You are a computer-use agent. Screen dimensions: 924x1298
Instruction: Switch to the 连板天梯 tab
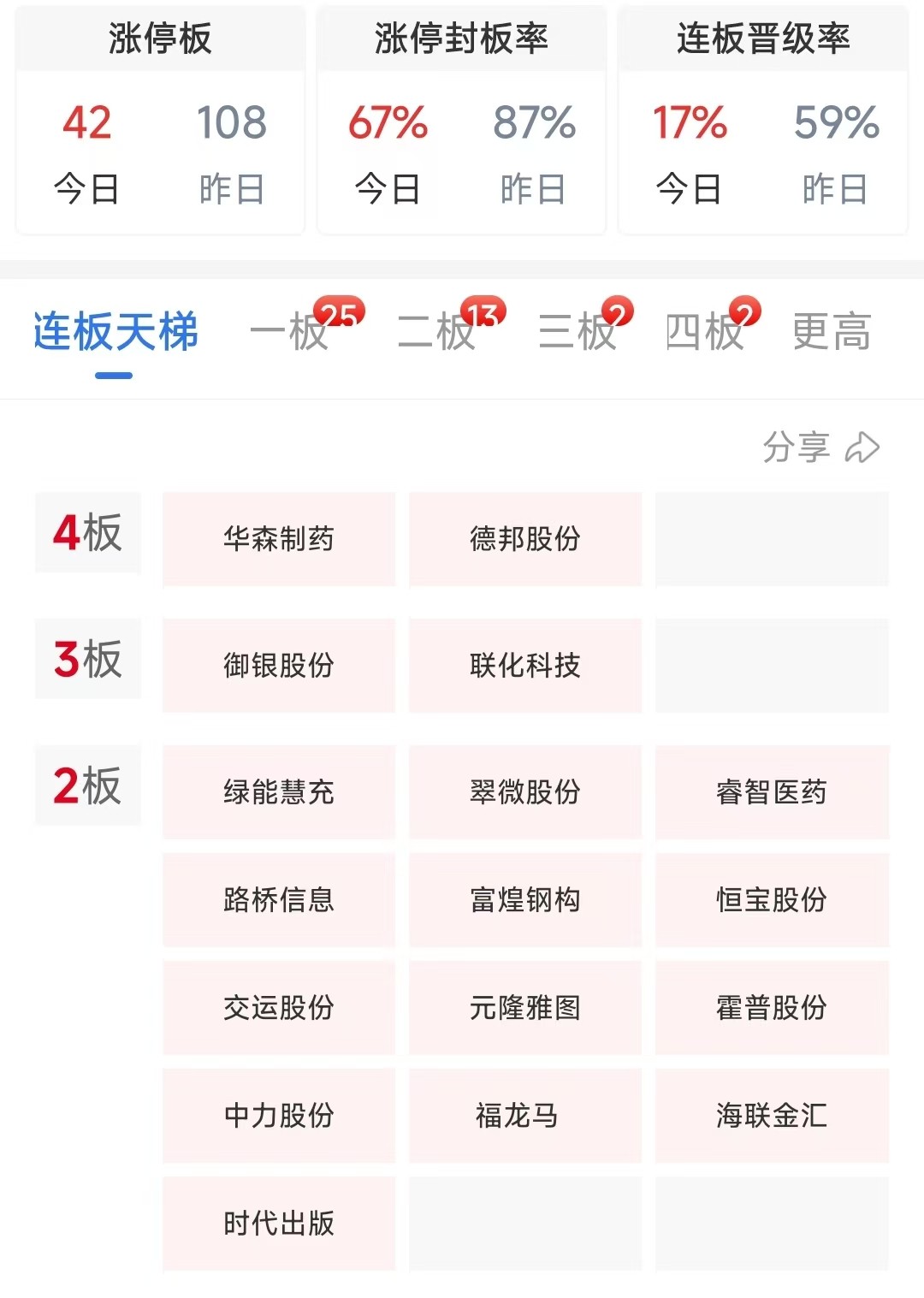tap(115, 332)
